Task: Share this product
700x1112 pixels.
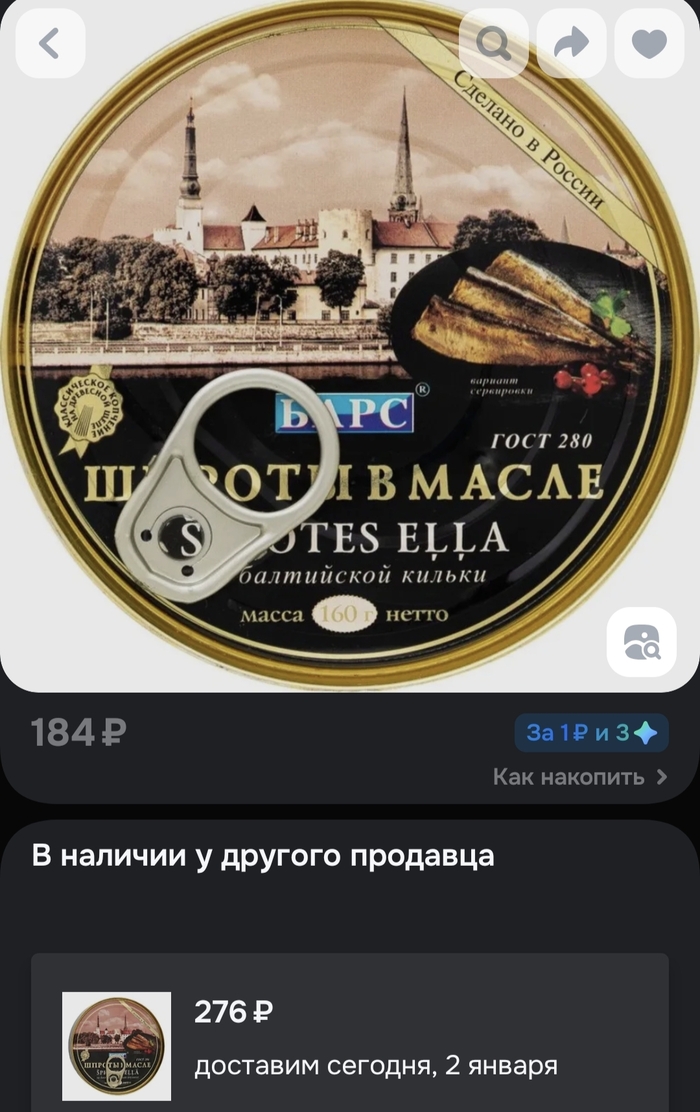Action: (571, 43)
